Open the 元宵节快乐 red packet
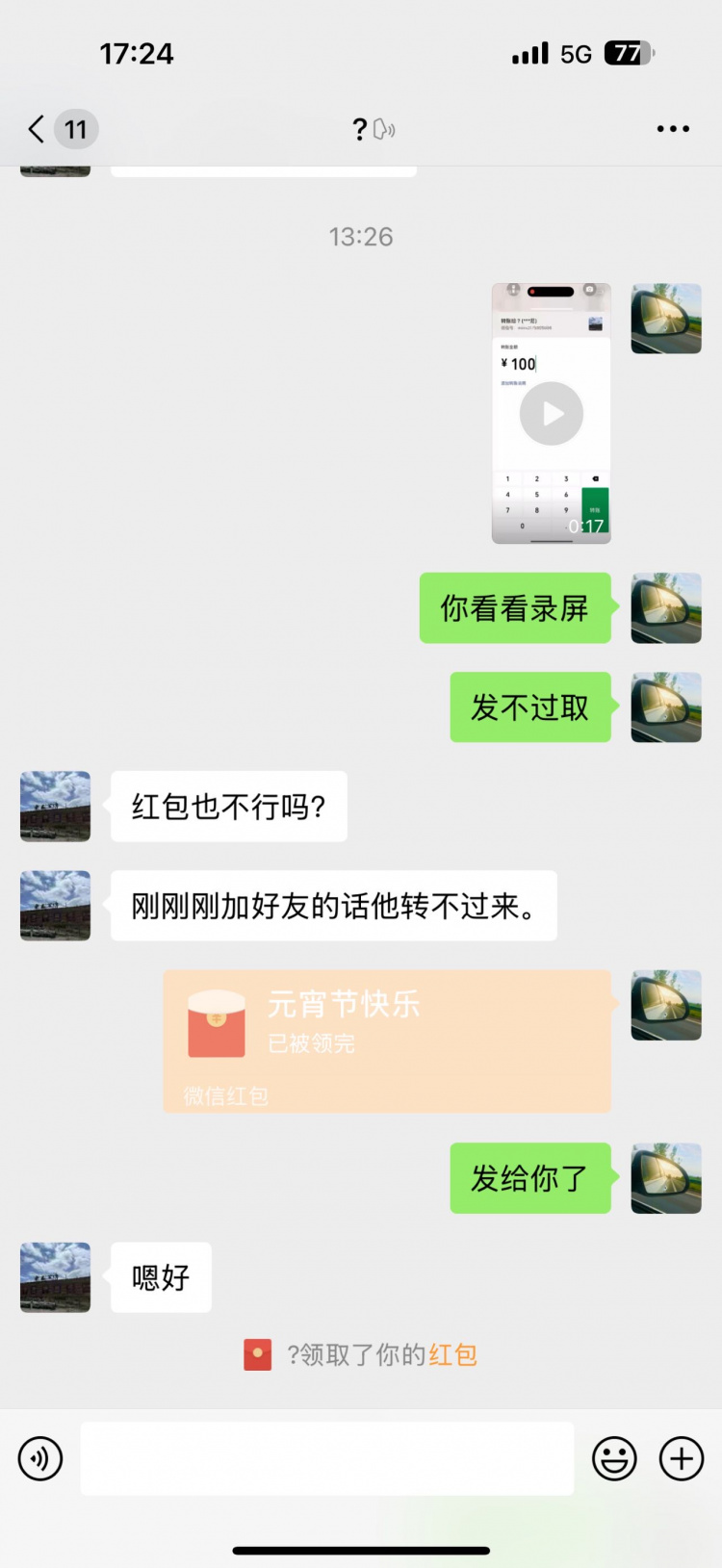 pos(387,1041)
